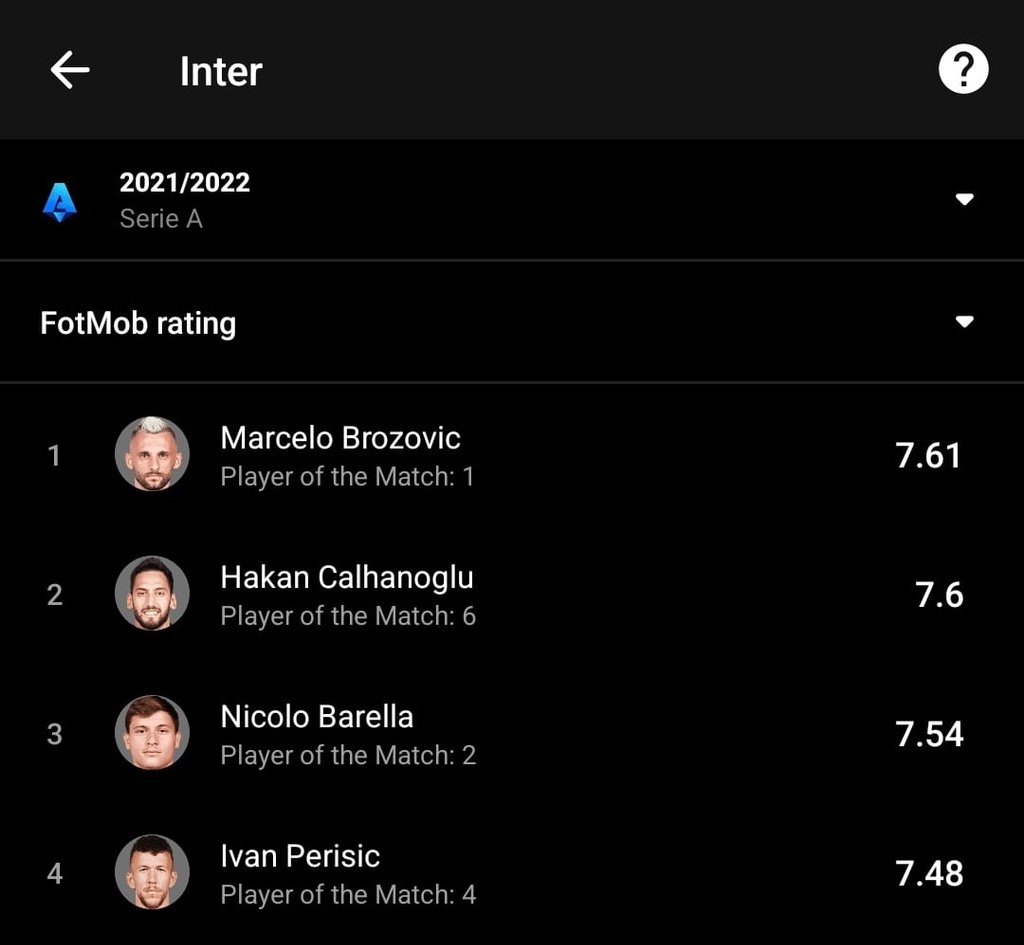Go back using the arrow icon

pyautogui.click(x=70, y=70)
